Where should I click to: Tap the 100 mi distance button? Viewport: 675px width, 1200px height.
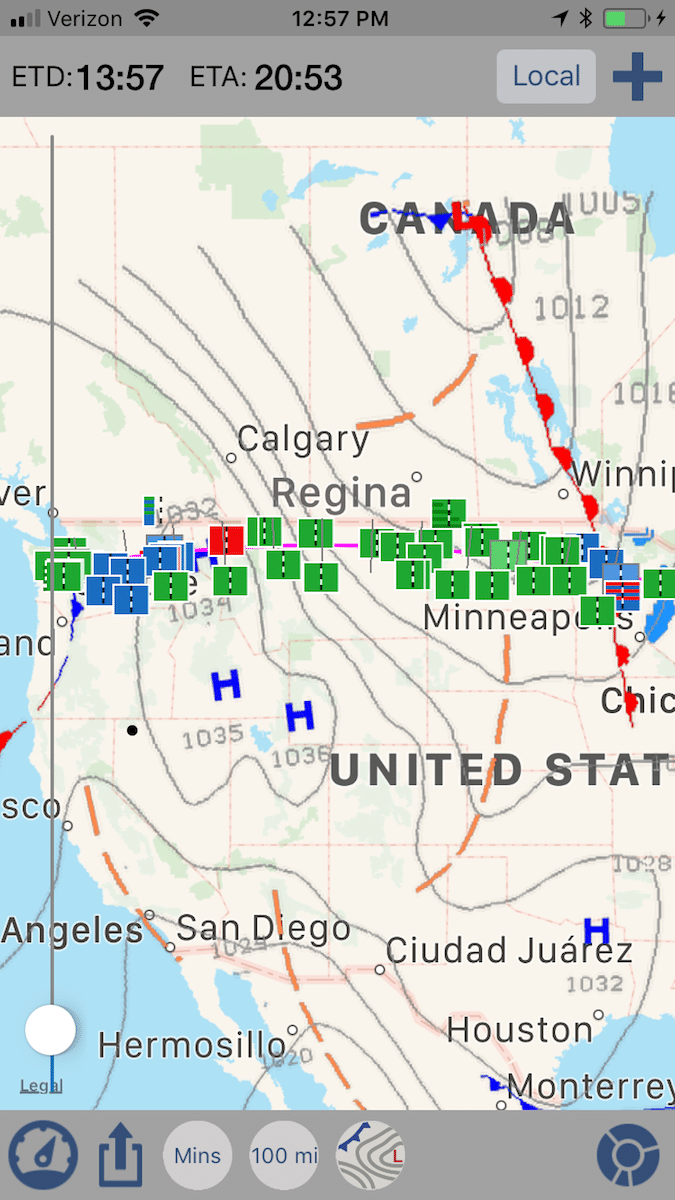[284, 1155]
